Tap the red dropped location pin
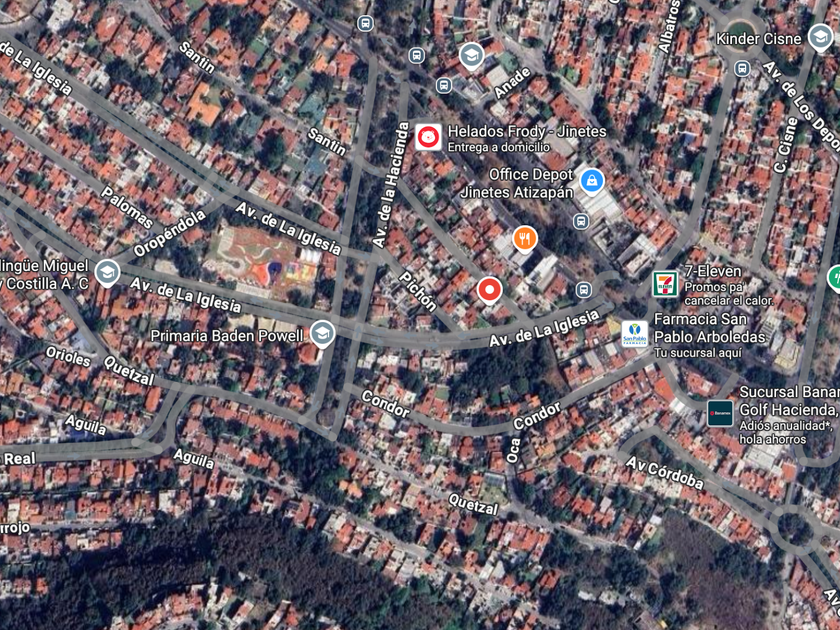Viewport: 840px width, 630px height. pos(489,290)
